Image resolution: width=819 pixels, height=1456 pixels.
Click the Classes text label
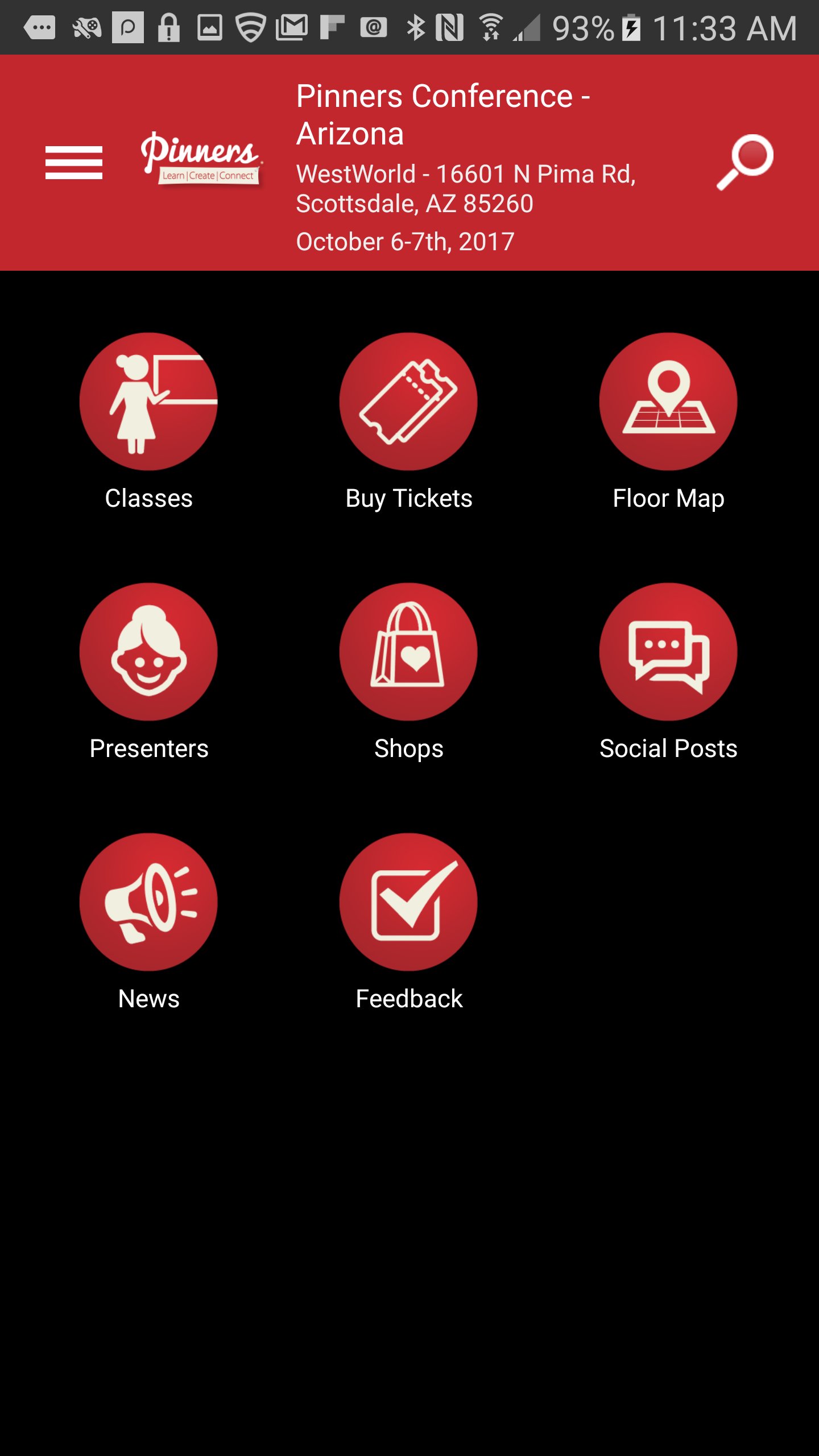point(148,498)
